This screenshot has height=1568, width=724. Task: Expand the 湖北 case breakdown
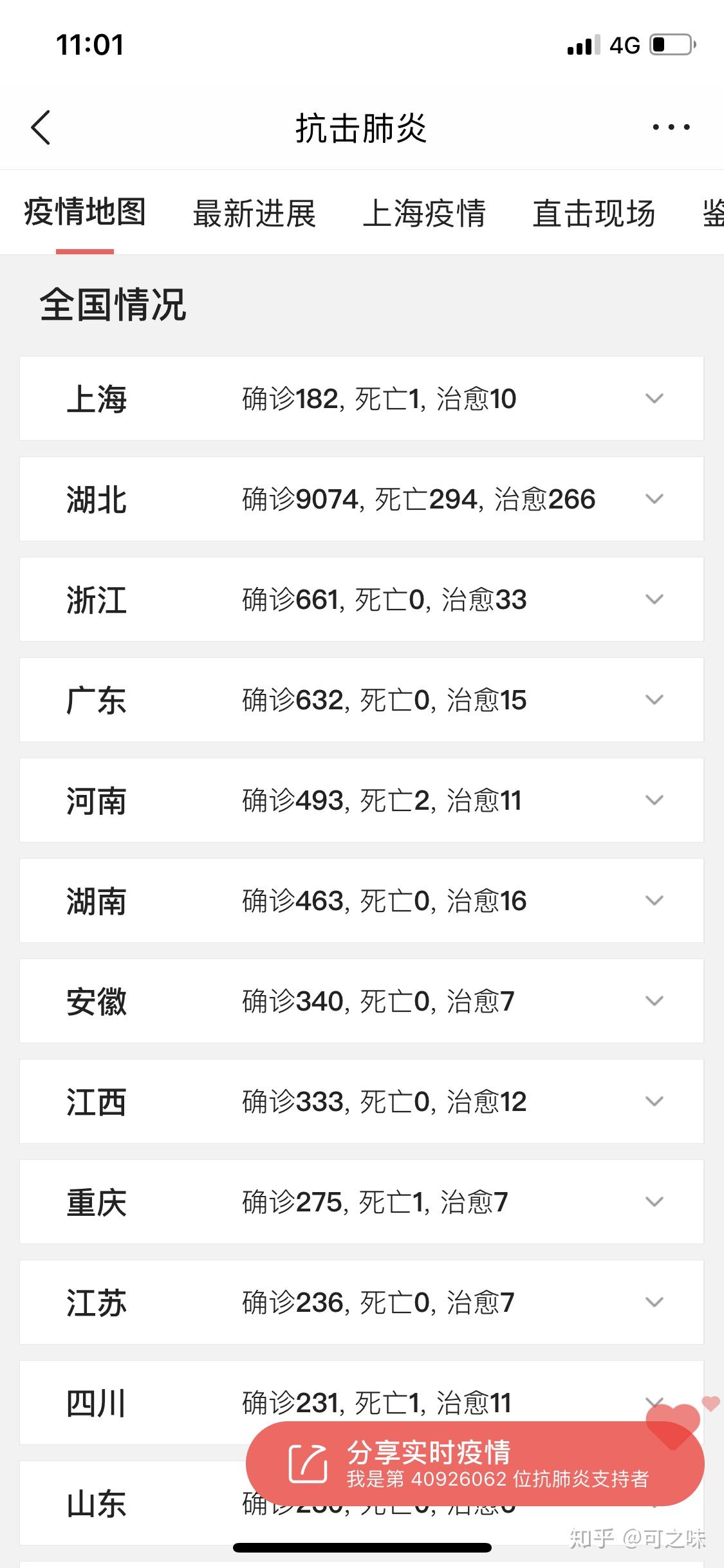[654, 499]
